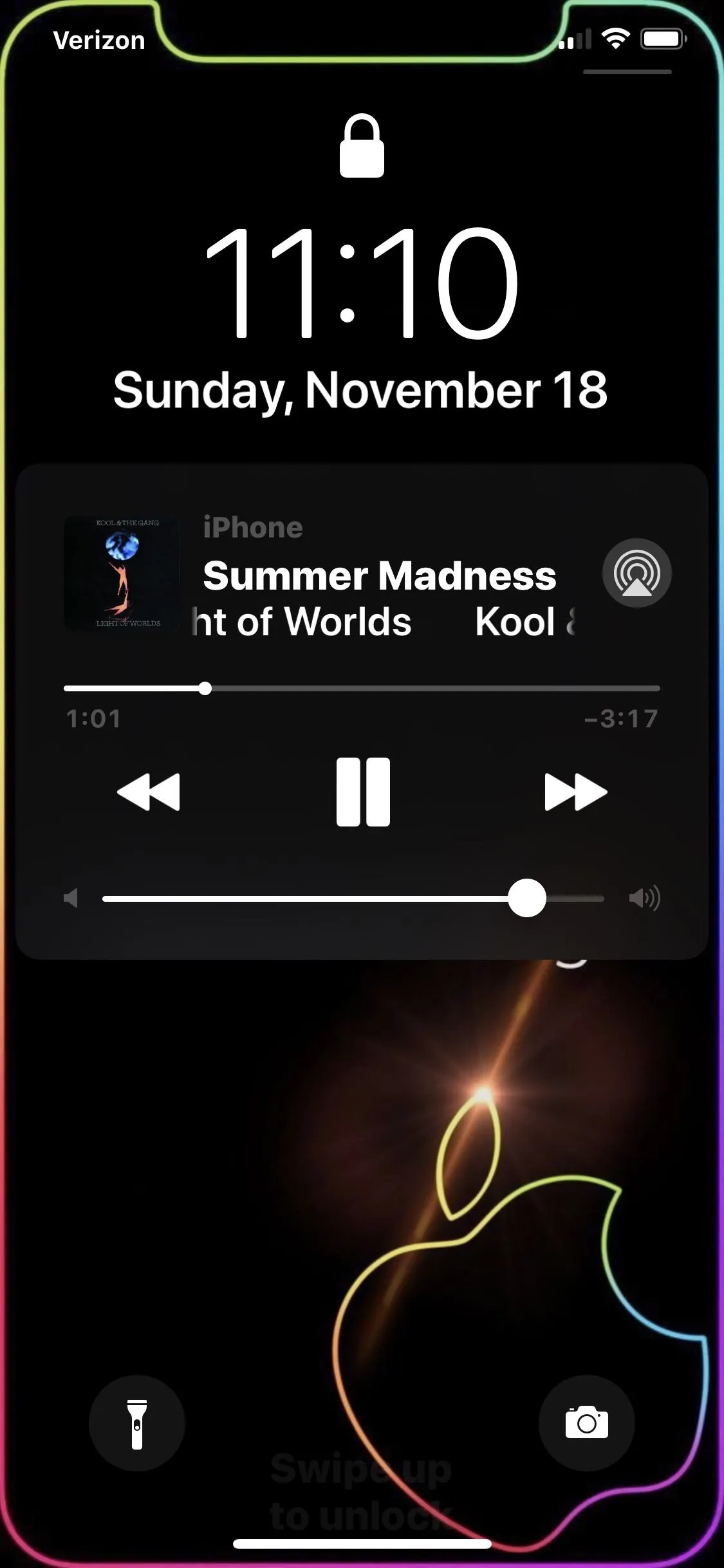Open the AirPlay output picker

click(x=636, y=573)
